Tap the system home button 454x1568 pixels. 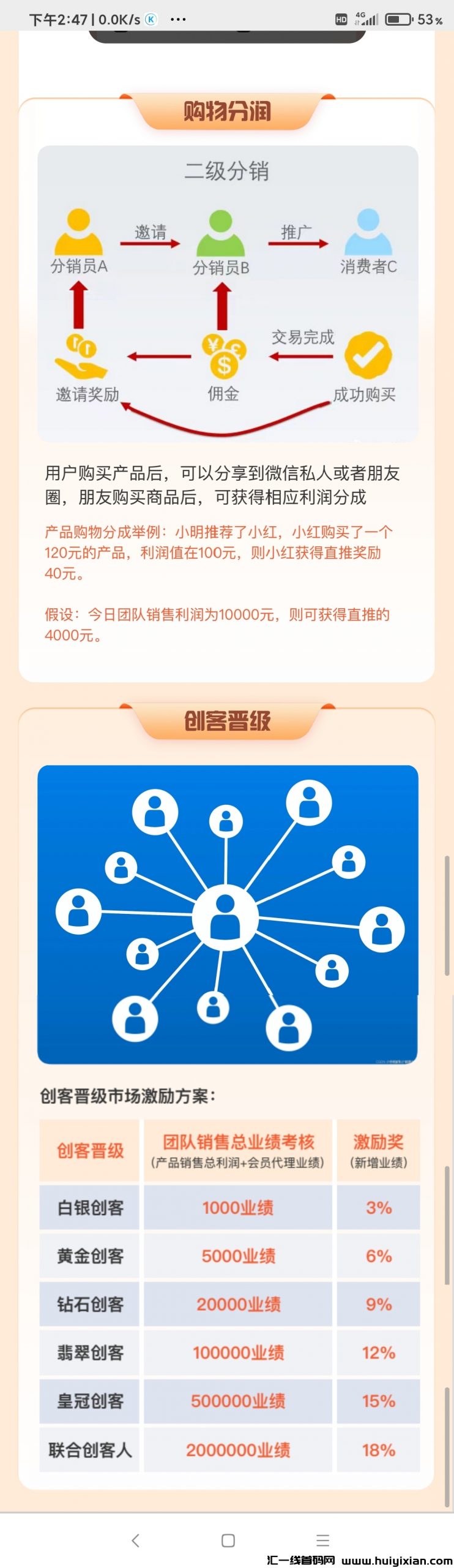coord(228,1540)
